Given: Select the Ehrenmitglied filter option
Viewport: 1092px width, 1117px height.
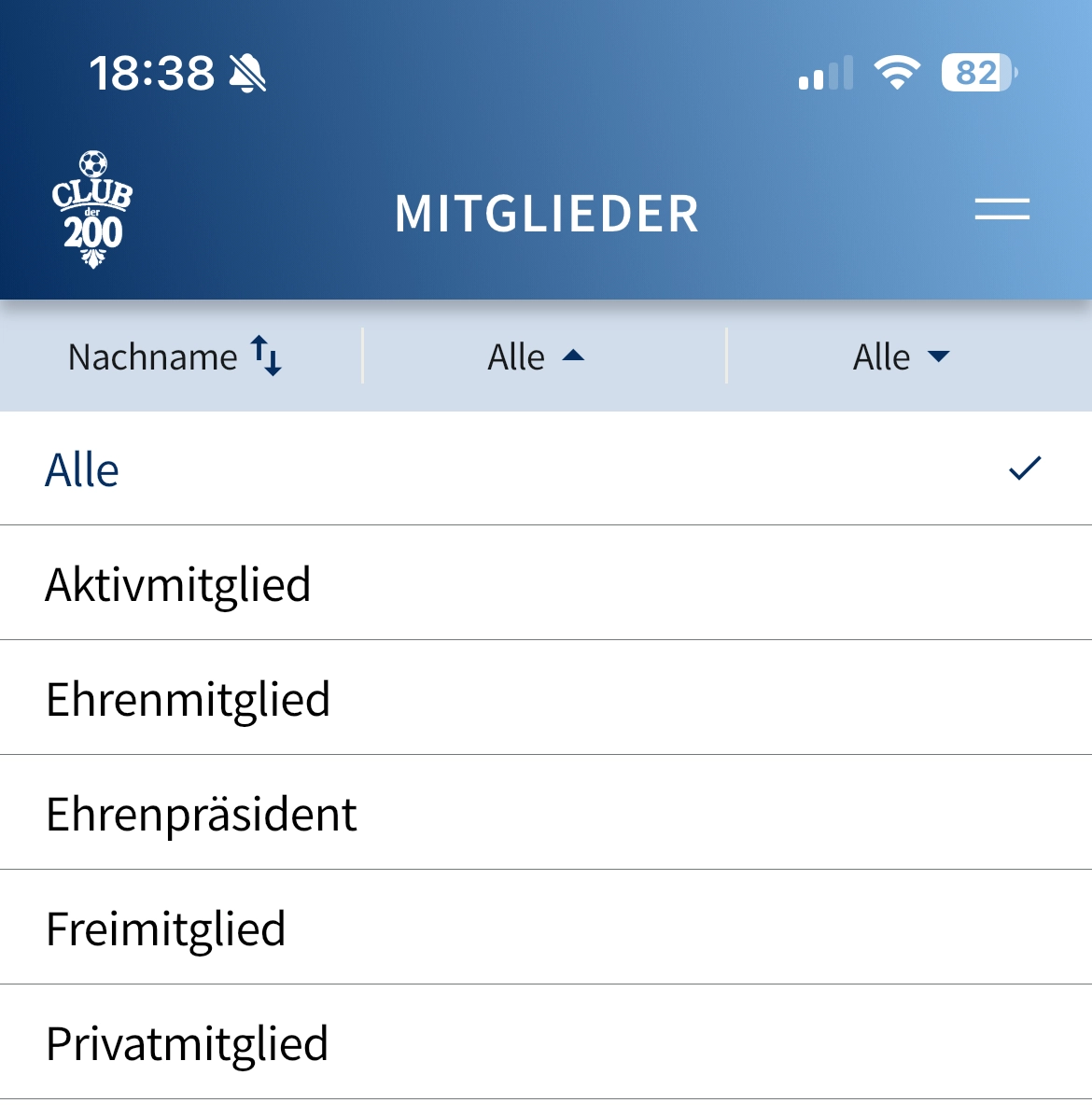Looking at the screenshot, I should coord(187,697).
